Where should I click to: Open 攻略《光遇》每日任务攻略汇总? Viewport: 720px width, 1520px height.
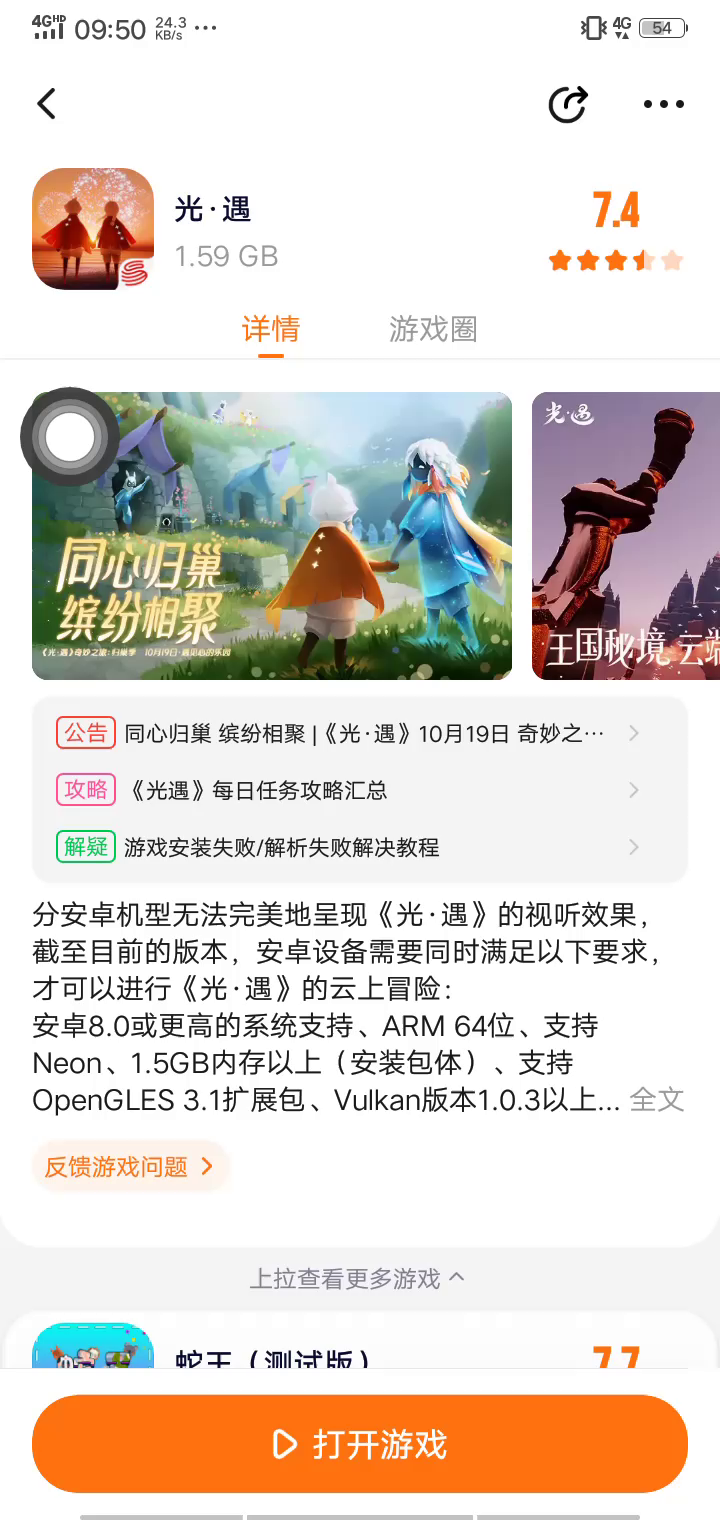point(360,790)
